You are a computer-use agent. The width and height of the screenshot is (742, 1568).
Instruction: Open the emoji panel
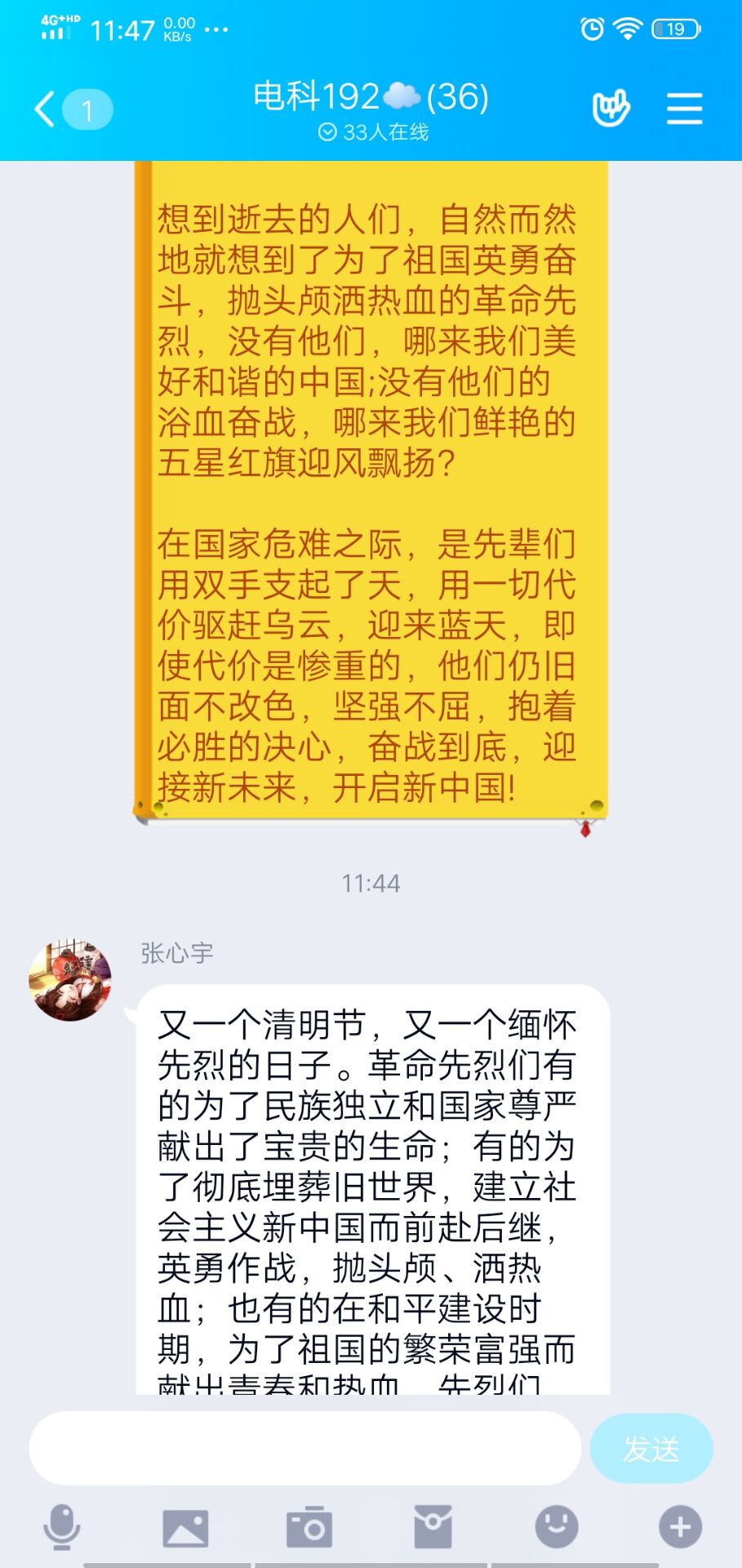[556, 1526]
